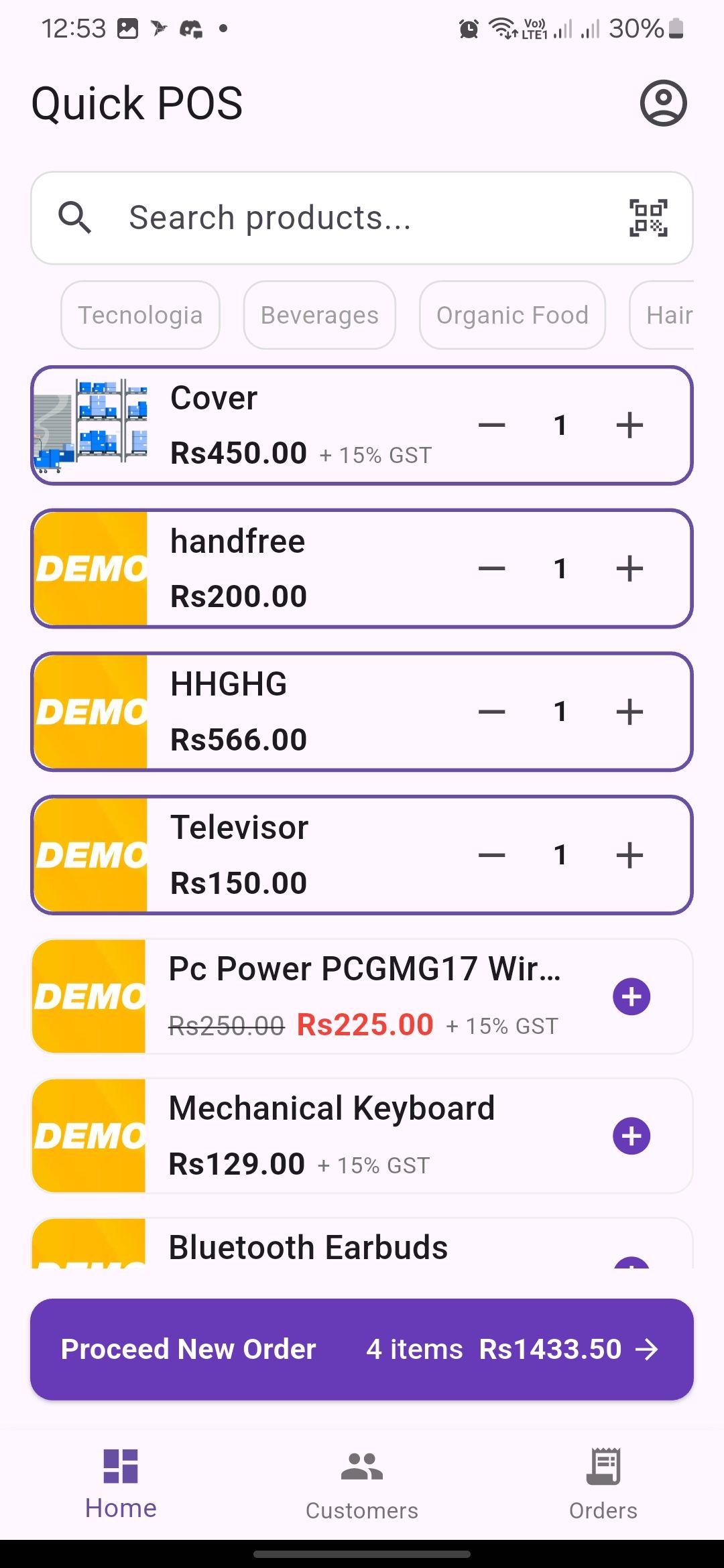
Task: Add Pc Power PCGMG17 to order
Action: (x=631, y=996)
